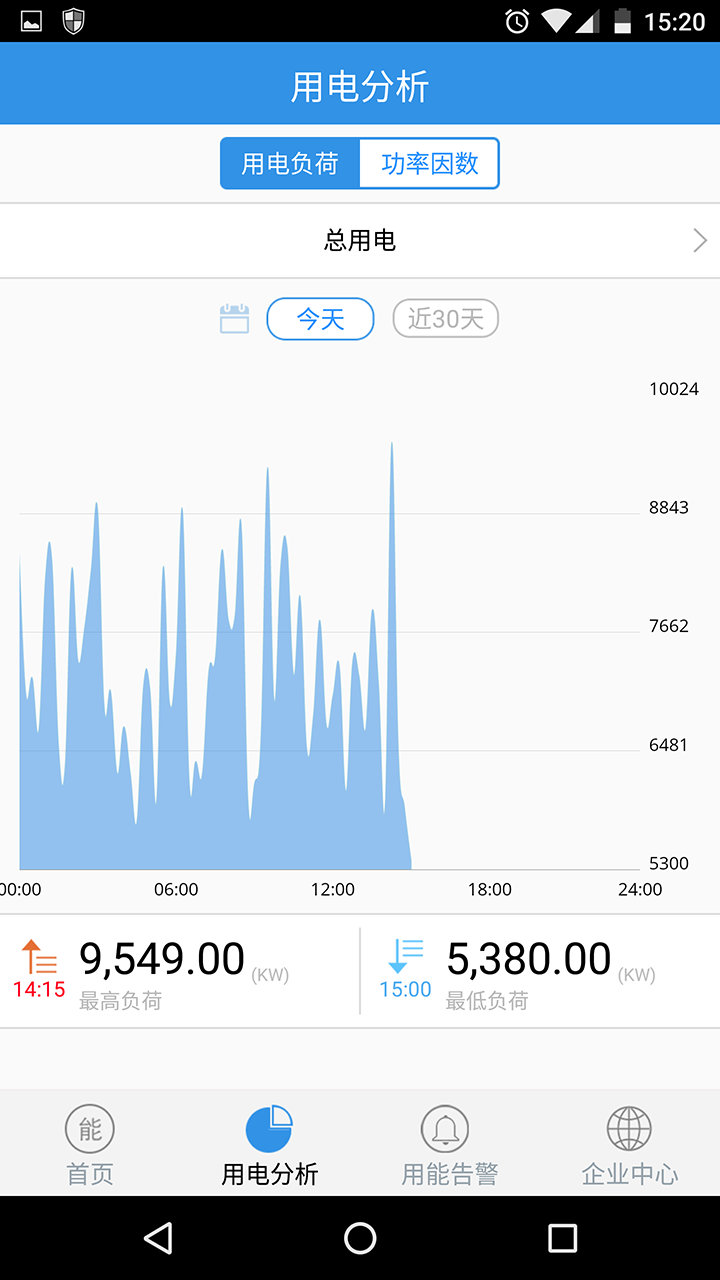Select the 用电负荷 segment

coord(290,164)
